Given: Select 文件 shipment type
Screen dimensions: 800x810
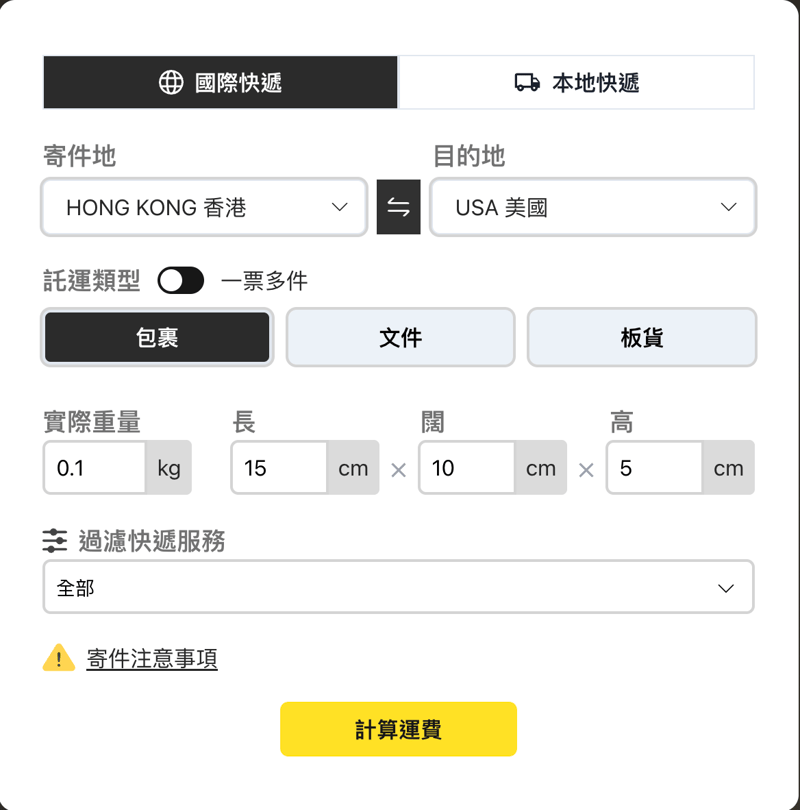Looking at the screenshot, I should (400, 338).
